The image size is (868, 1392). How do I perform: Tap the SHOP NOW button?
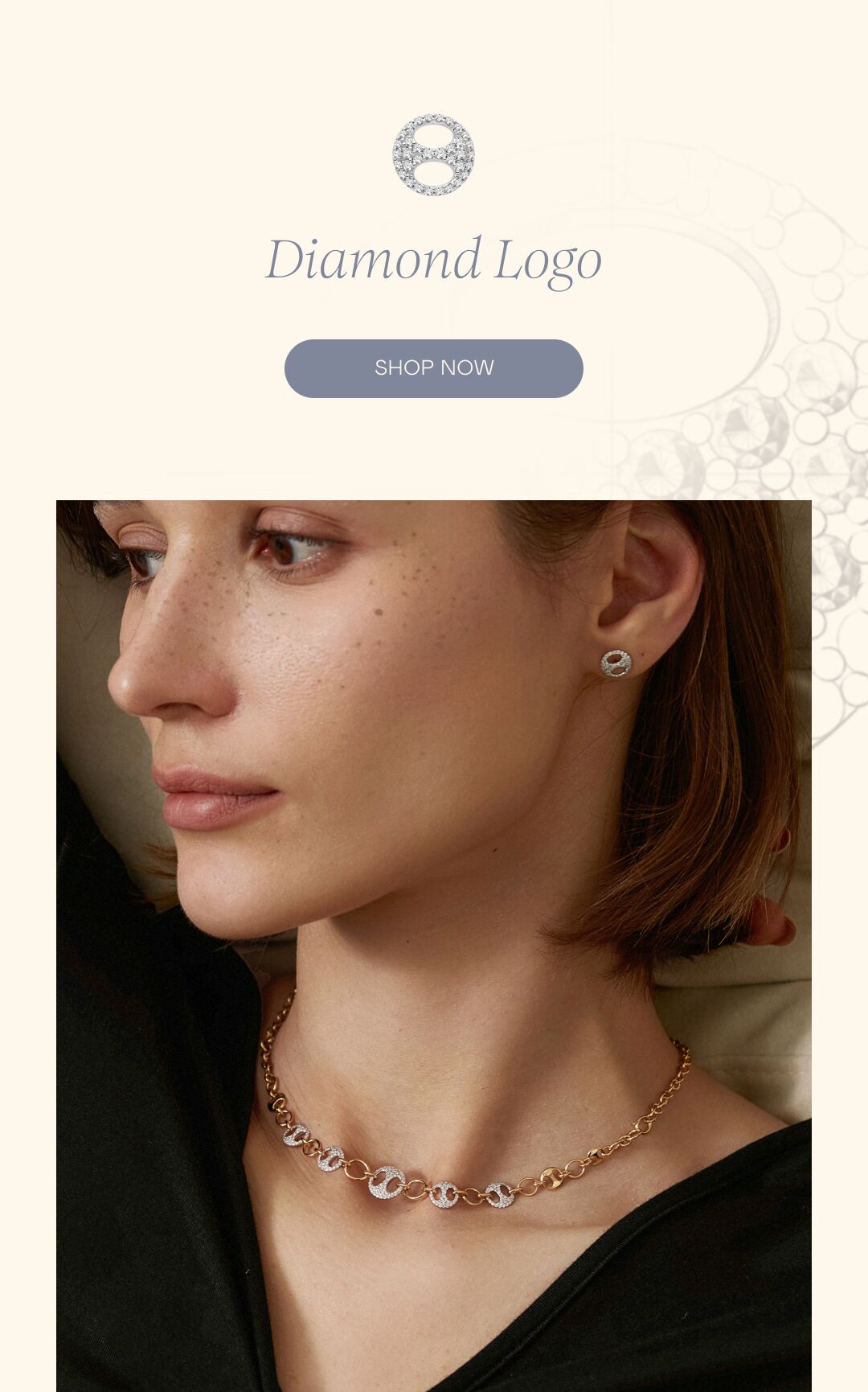[433, 368]
